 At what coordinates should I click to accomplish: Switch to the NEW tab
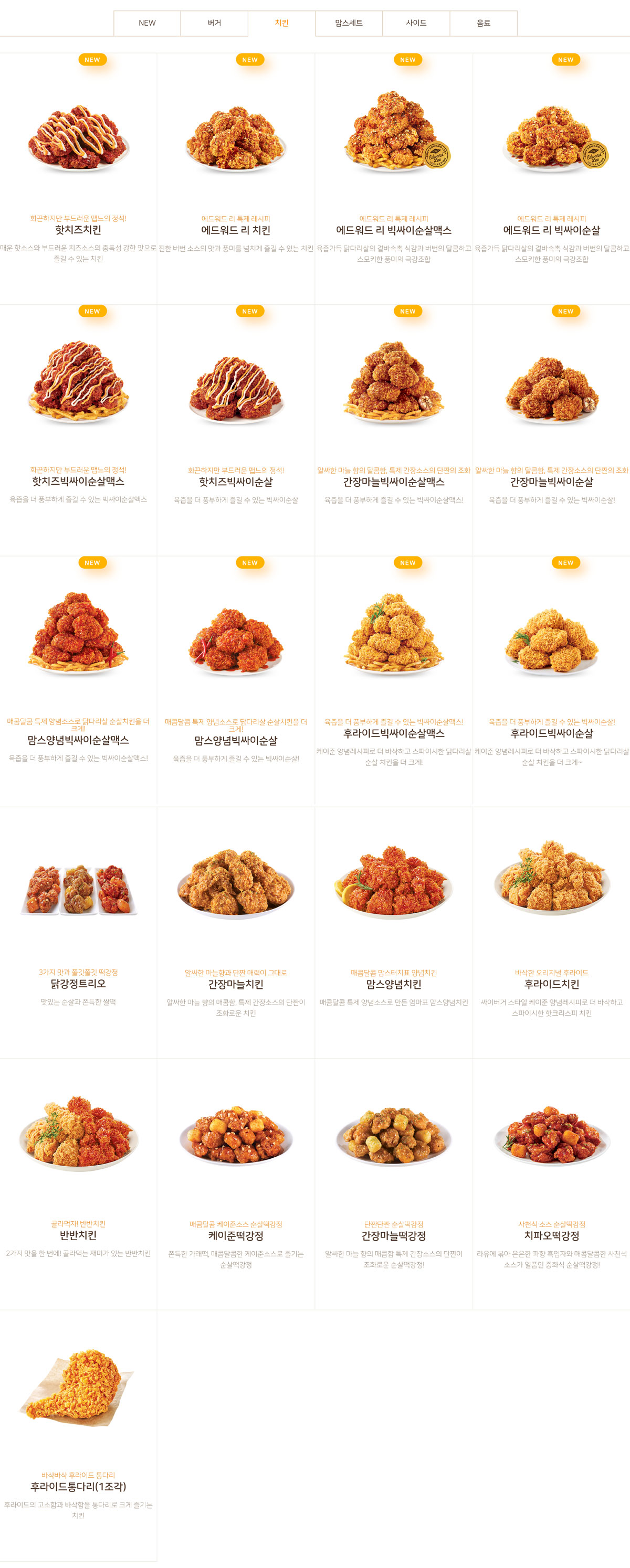click(147, 23)
